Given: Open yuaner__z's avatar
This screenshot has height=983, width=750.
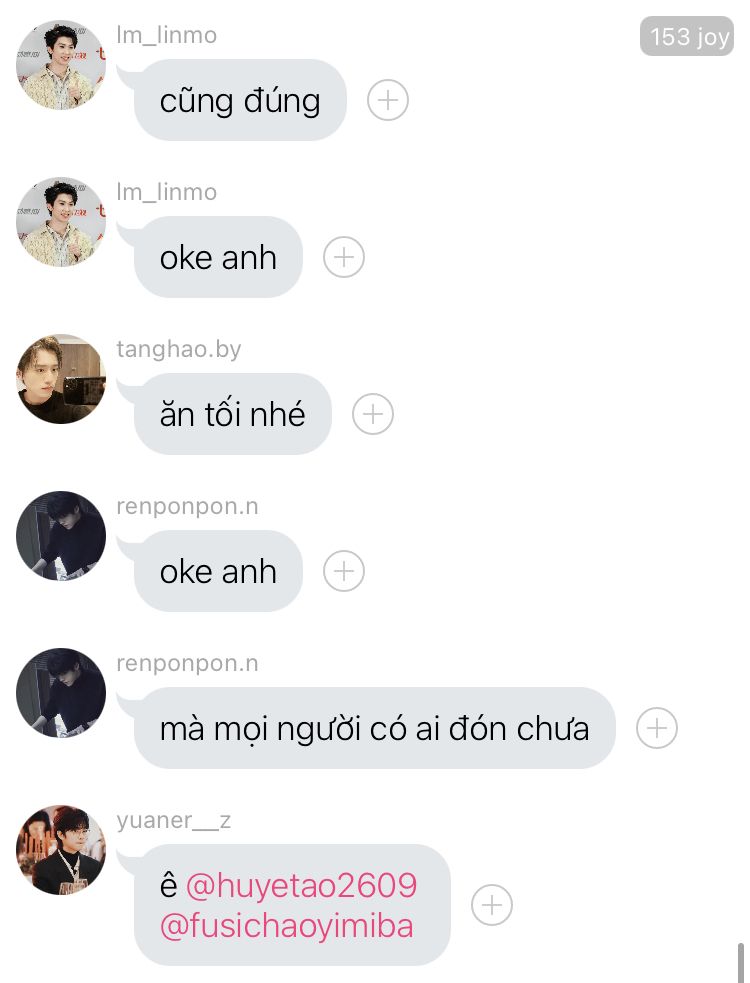Looking at the screenshot, I should (61, 850).
